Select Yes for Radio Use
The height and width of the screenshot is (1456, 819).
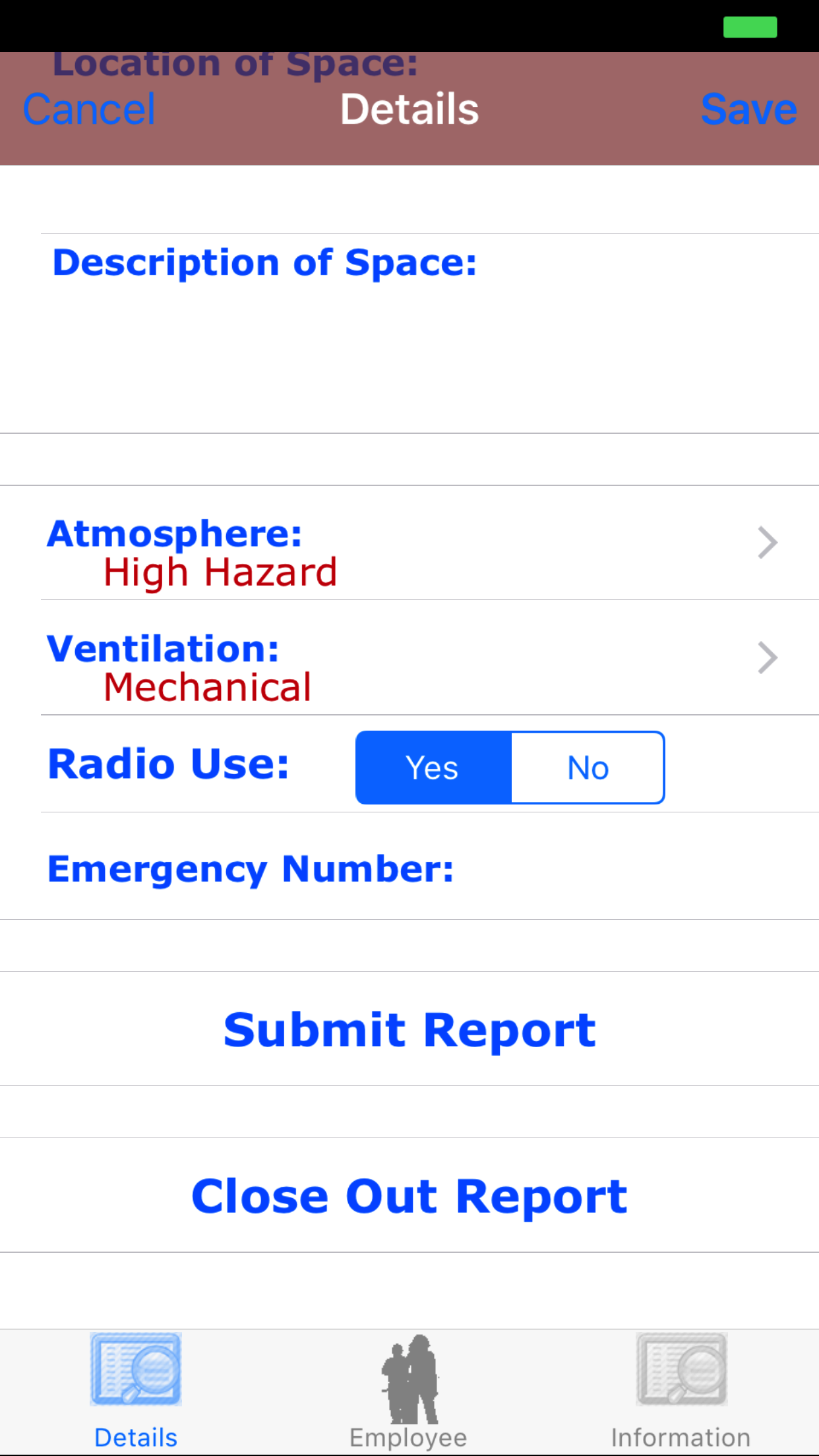coord(433,768)
